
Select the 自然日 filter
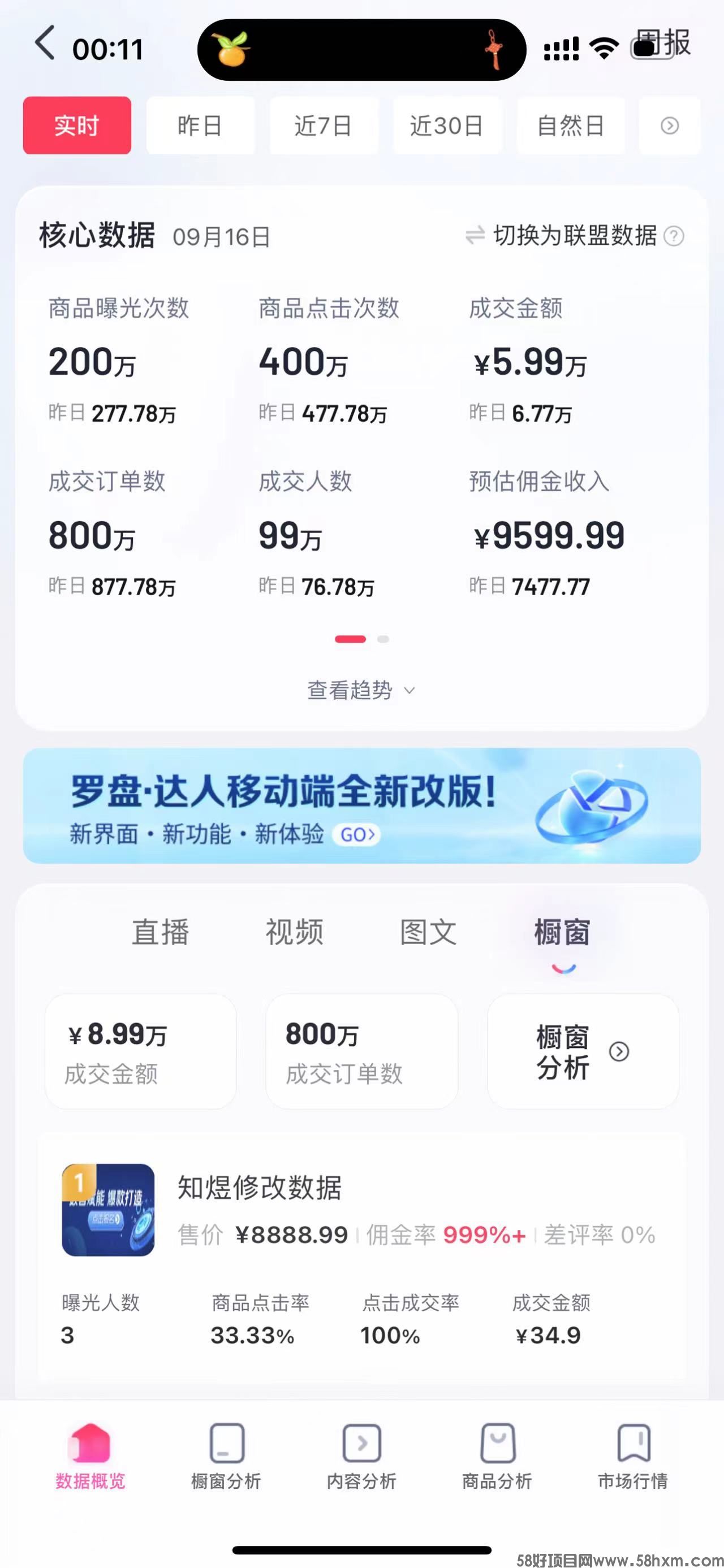pos(571,125)
